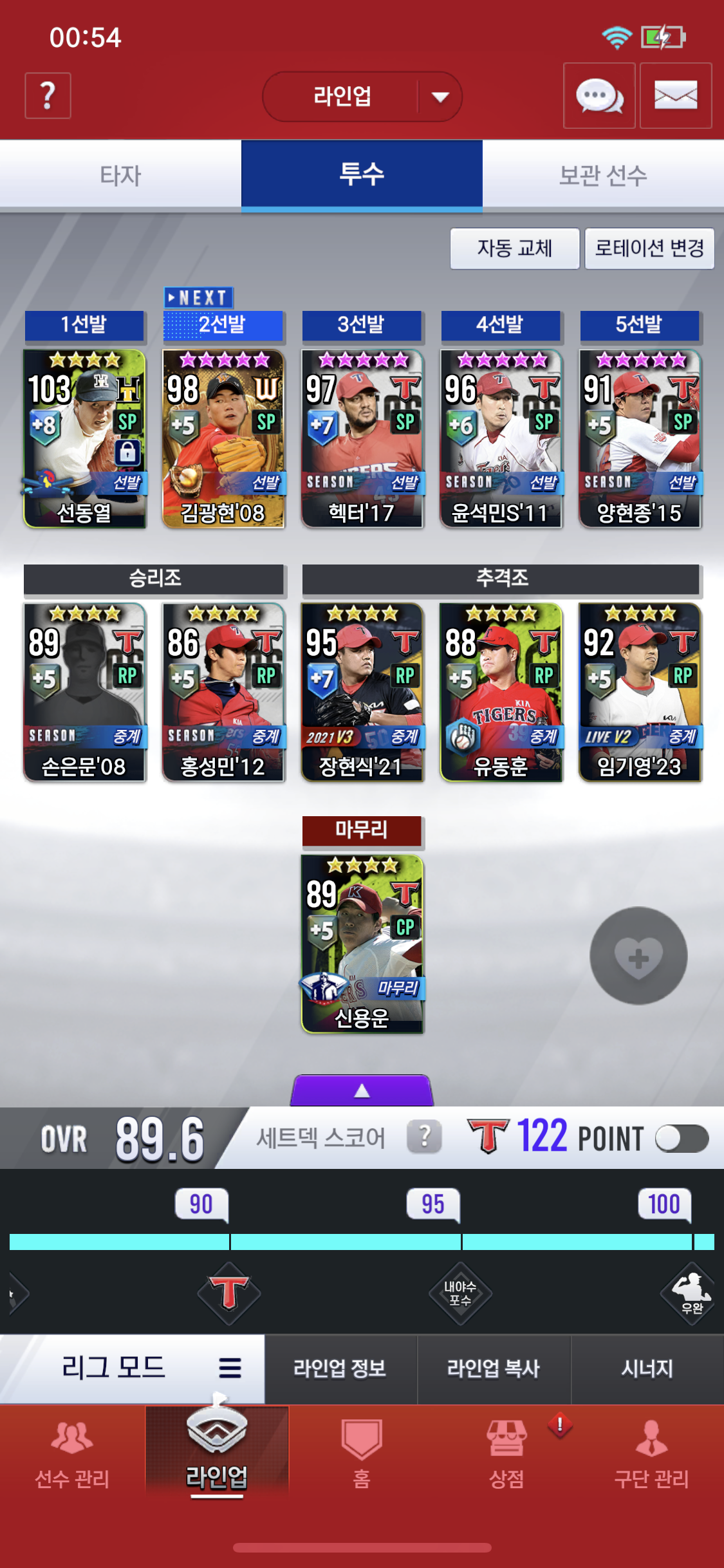Open the 장현식'21 relief pitcher card
724x1568 pixels.
[362, 692]
